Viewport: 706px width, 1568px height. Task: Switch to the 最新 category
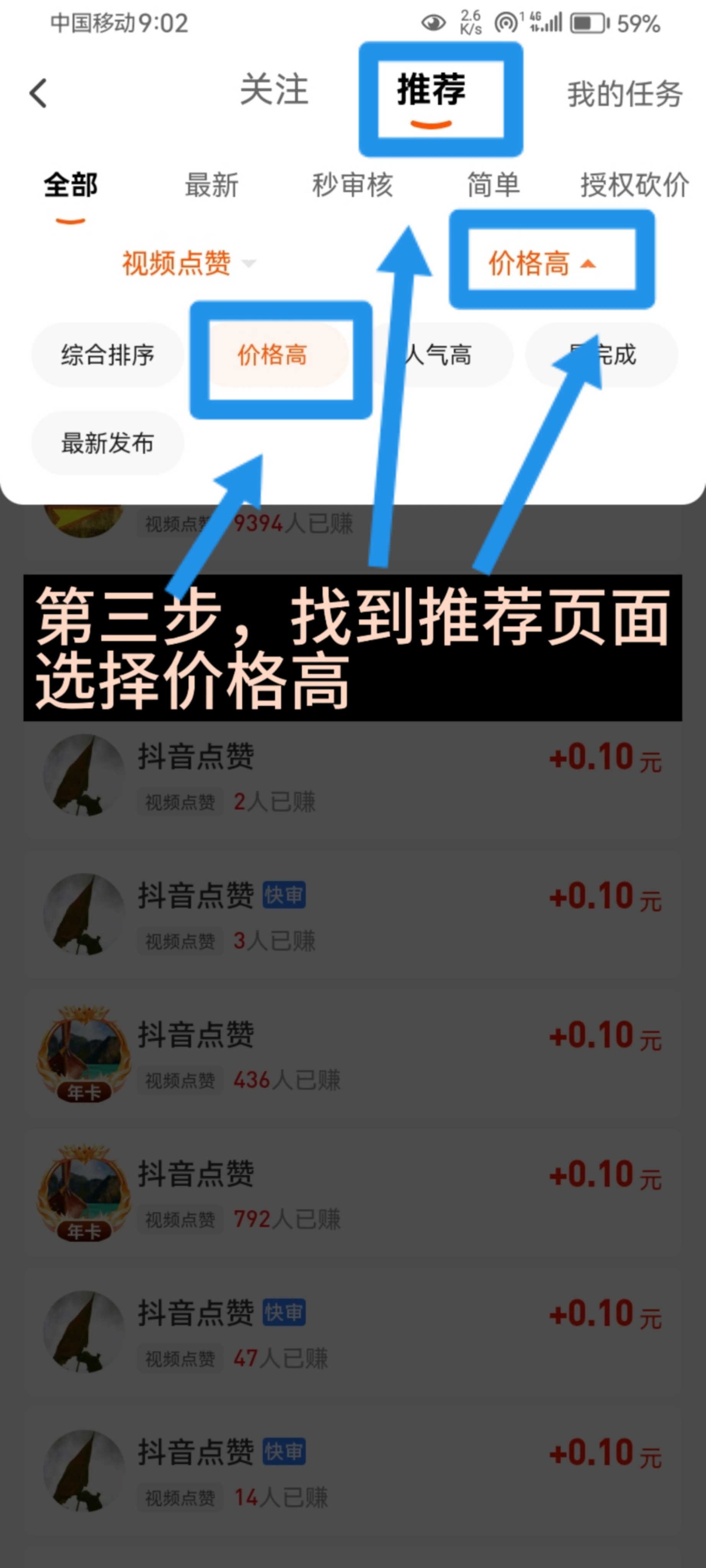tap(211, 185)
